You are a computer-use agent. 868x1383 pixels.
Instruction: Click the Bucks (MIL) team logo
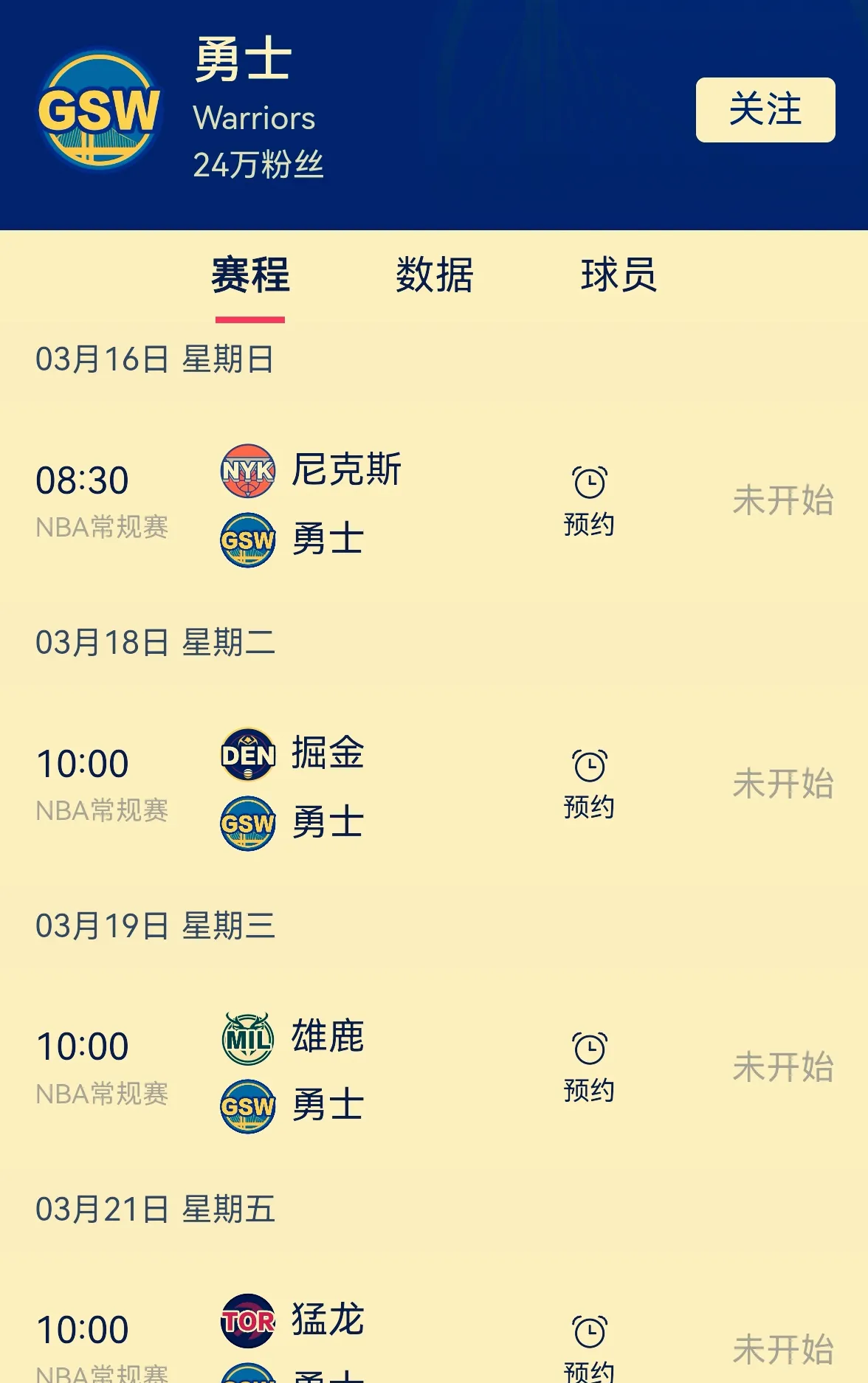247,1041
